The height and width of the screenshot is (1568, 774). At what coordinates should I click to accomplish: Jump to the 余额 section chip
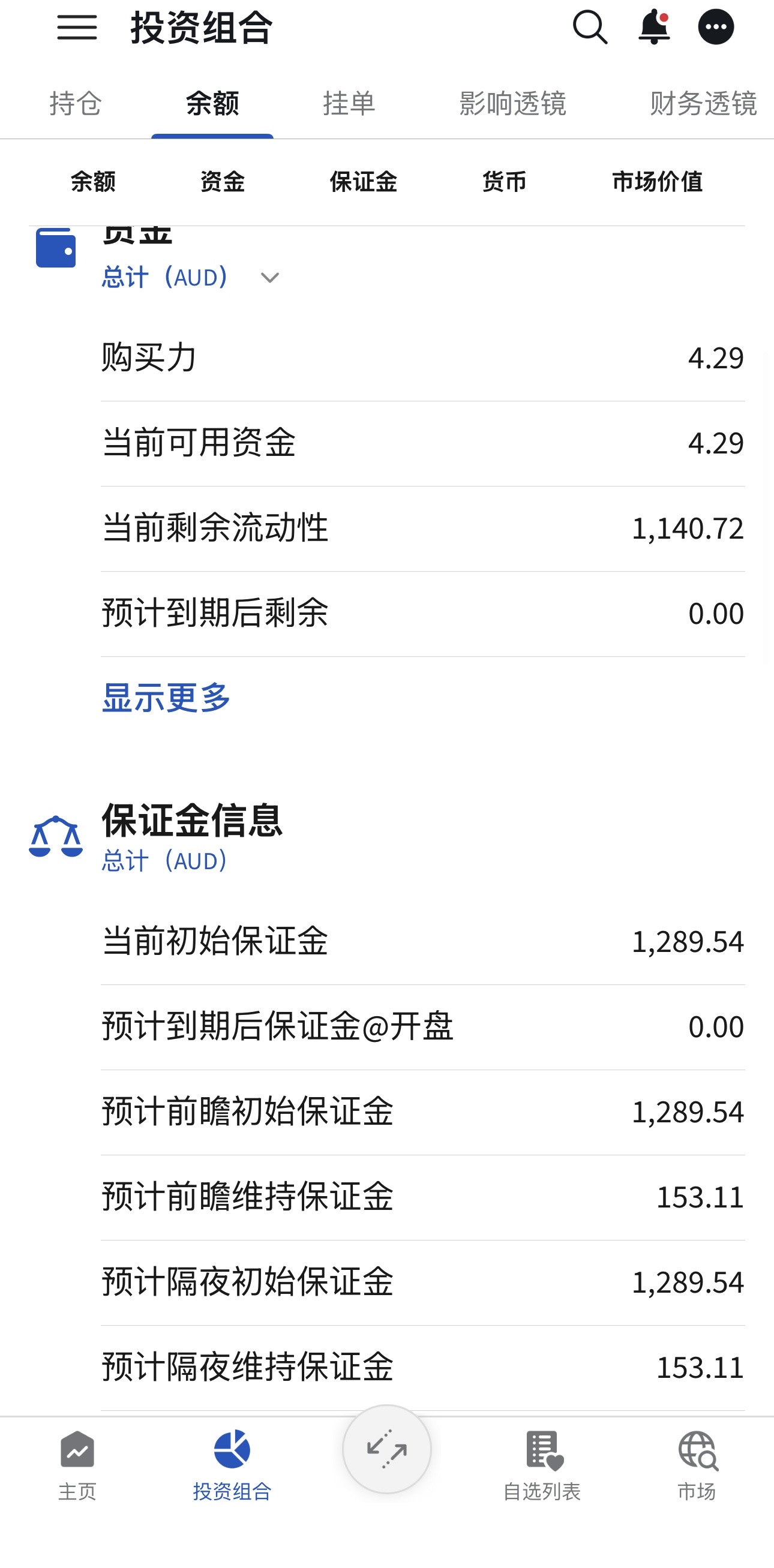tap(93, 182)
